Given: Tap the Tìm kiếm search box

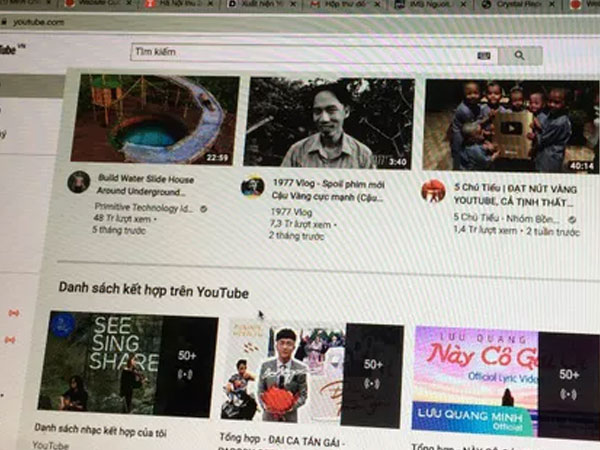Looking at the screenshot, I should (x=300, y=52).
